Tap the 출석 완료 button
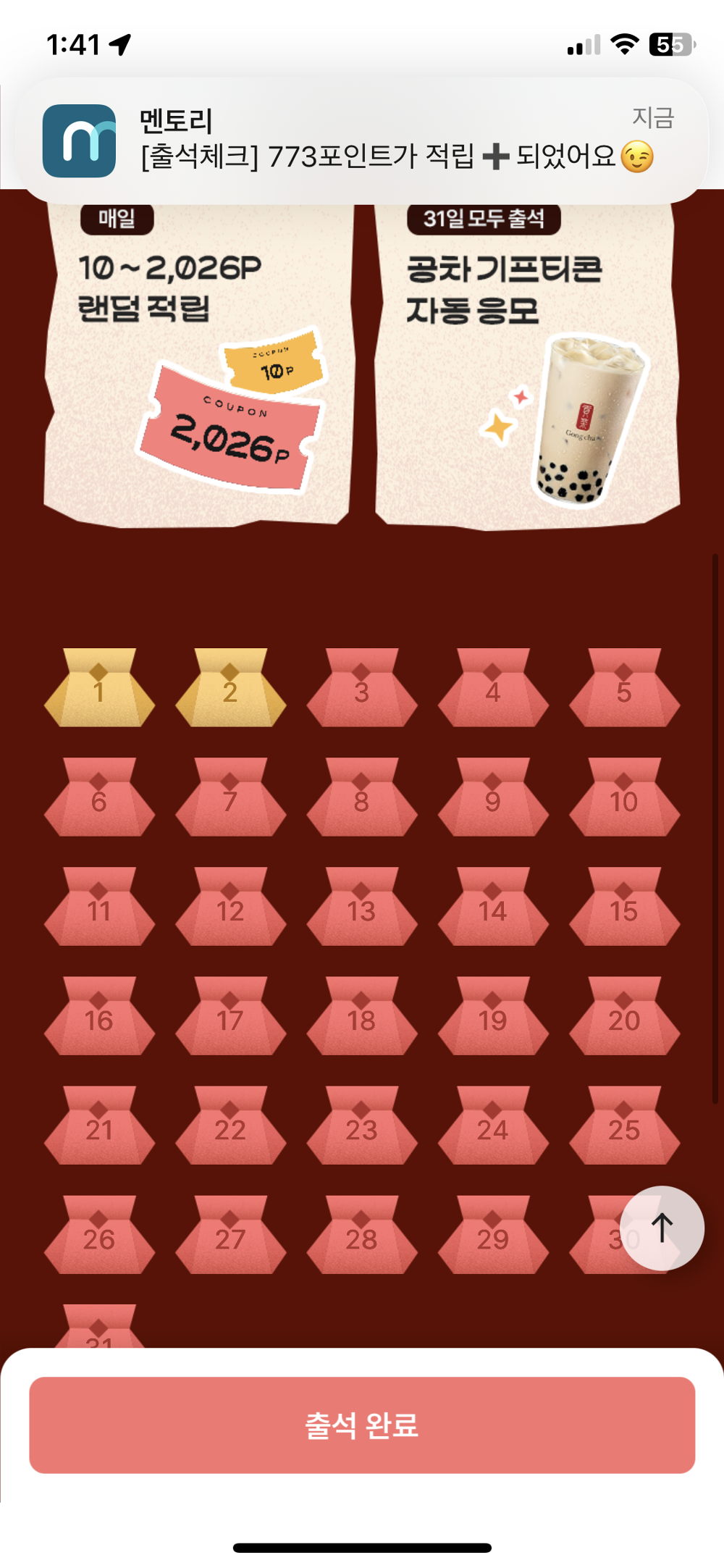724x1568 pixels. [x=362, y=1425]
